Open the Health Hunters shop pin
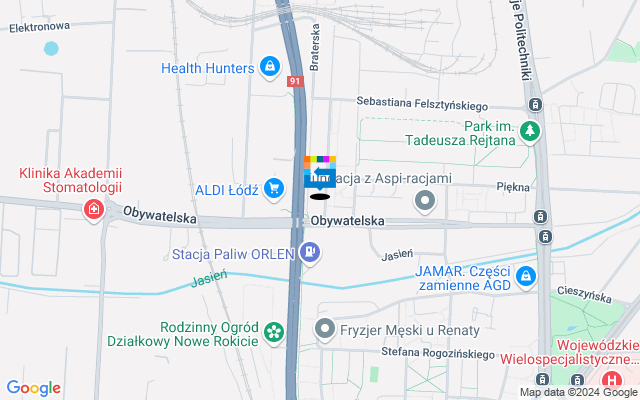Screen dimensions: 640x400 tap(269, 67)
